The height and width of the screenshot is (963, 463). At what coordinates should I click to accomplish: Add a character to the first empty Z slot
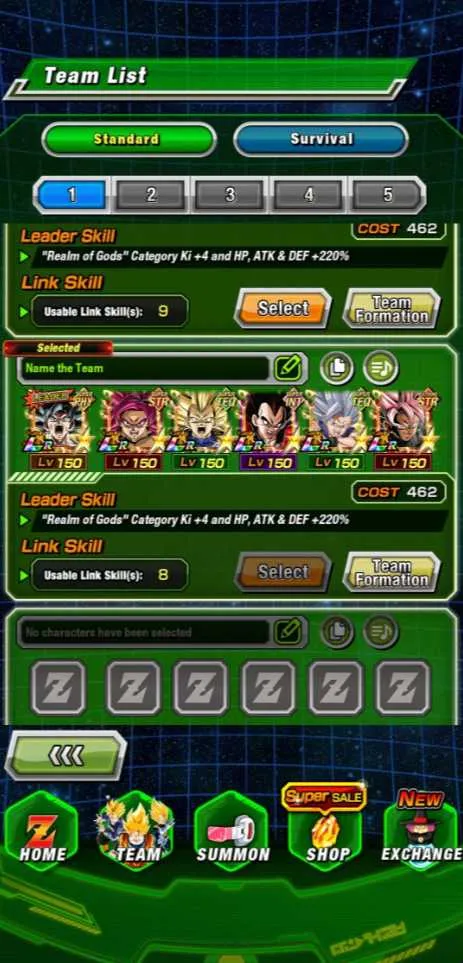[x=58, y=687]
